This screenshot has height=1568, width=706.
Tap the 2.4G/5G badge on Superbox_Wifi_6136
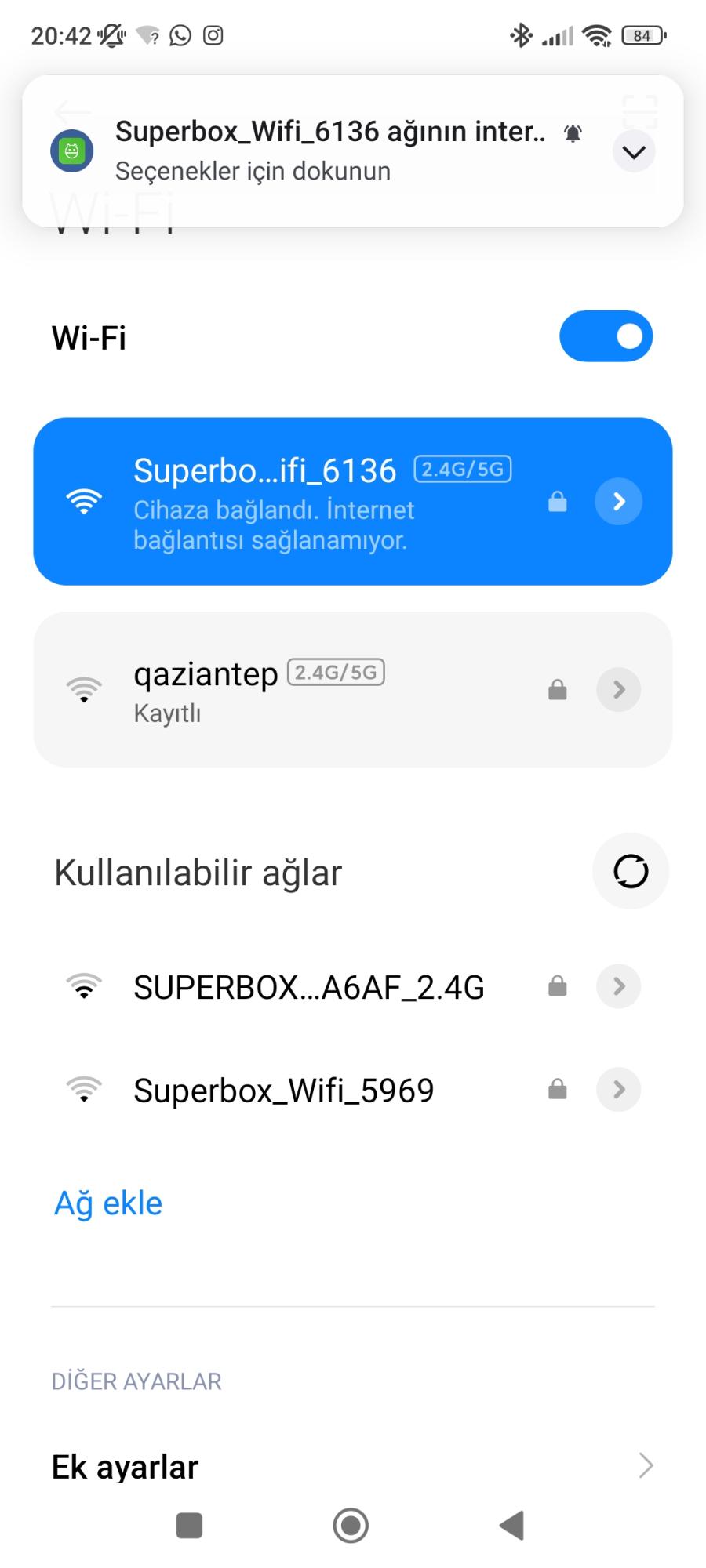point(463,469)
